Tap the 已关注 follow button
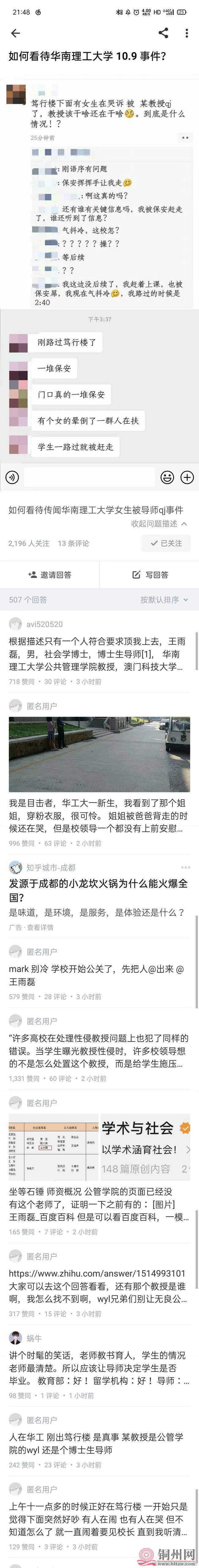 [x=166, y=543]
